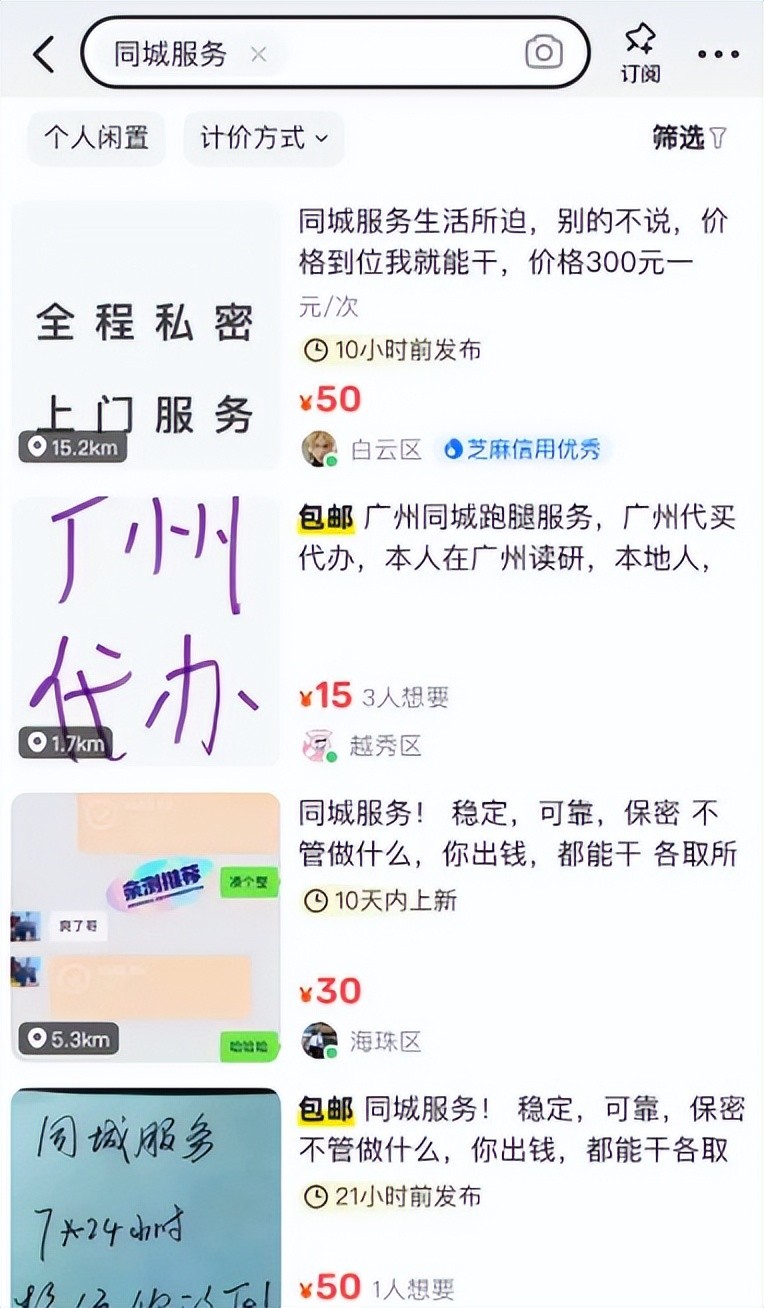The height and width of the screenshot is (1308, 764).
Task: Open the 筛选 filter options
Action: pos(689,138)
